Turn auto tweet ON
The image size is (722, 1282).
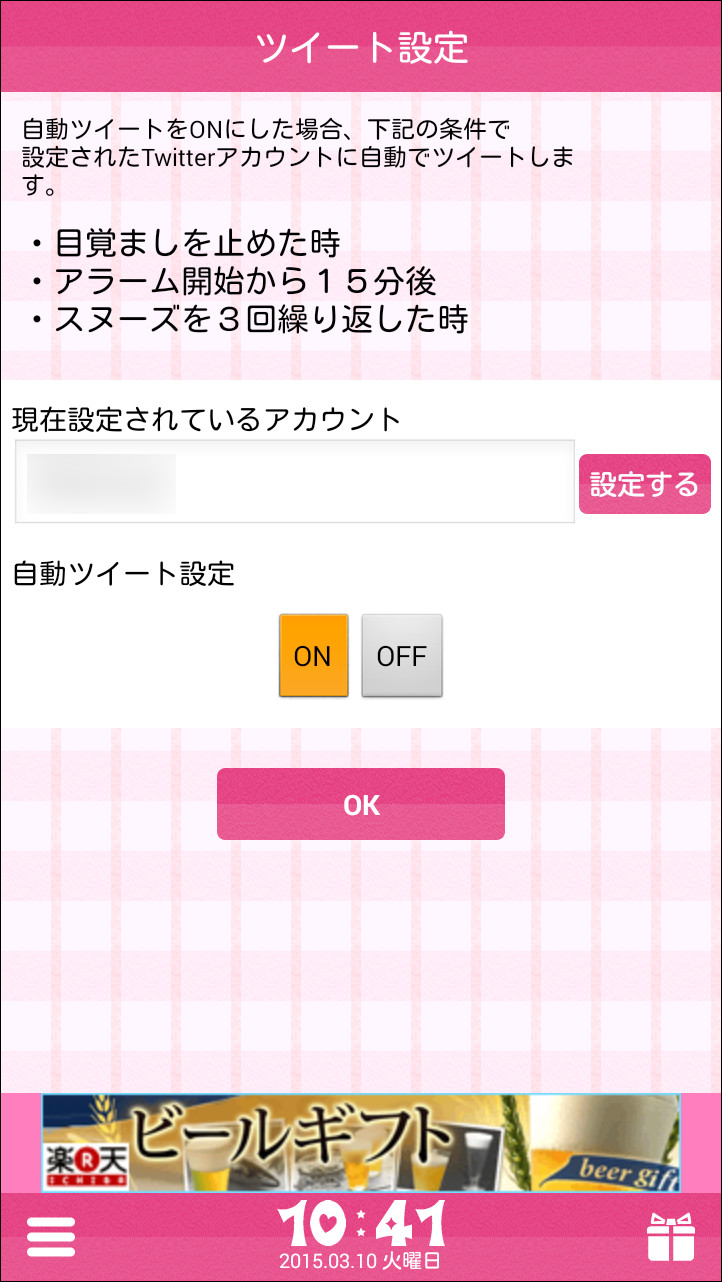coord(313,655)
